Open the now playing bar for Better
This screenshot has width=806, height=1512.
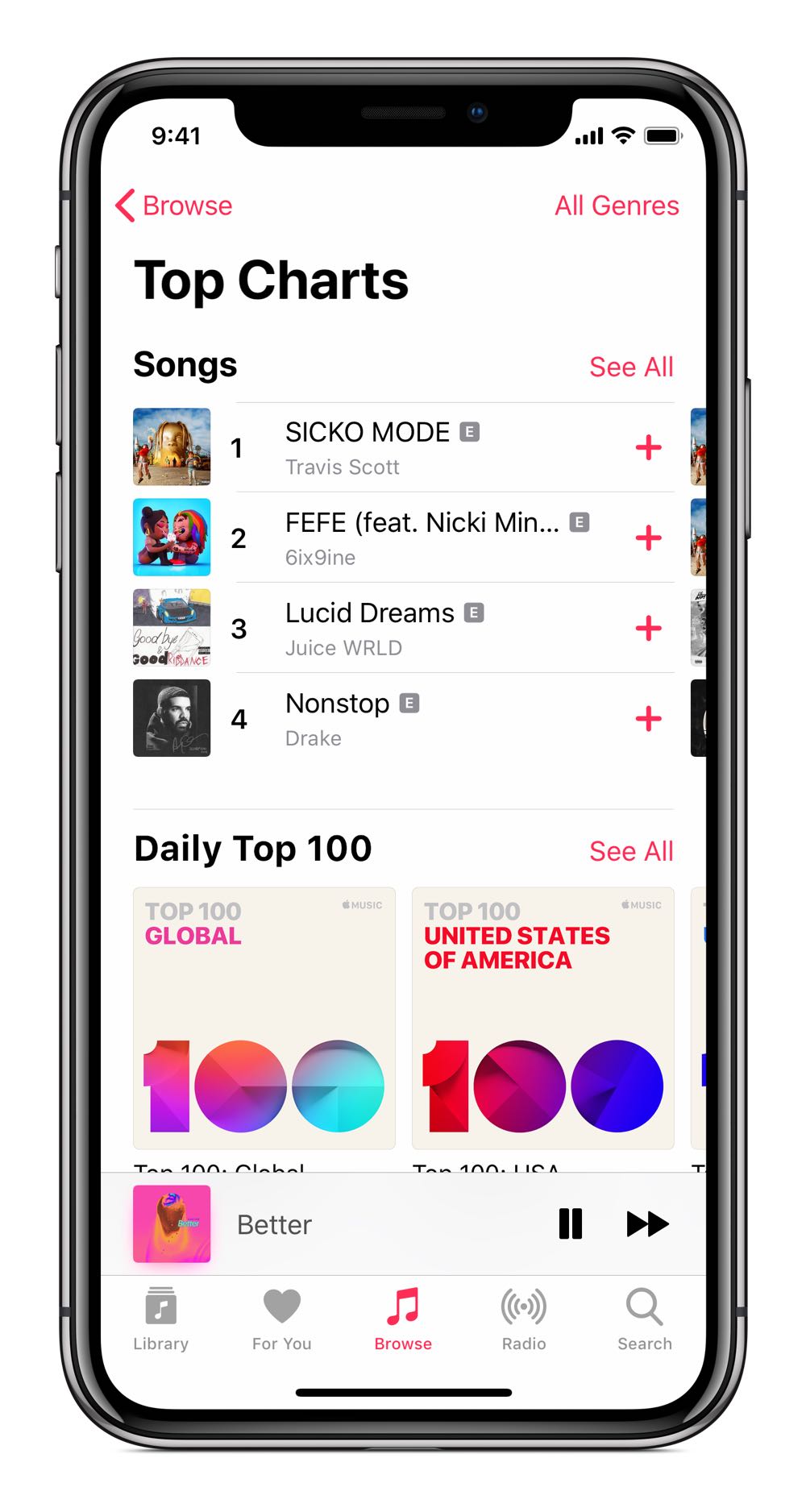[322, 1224]
